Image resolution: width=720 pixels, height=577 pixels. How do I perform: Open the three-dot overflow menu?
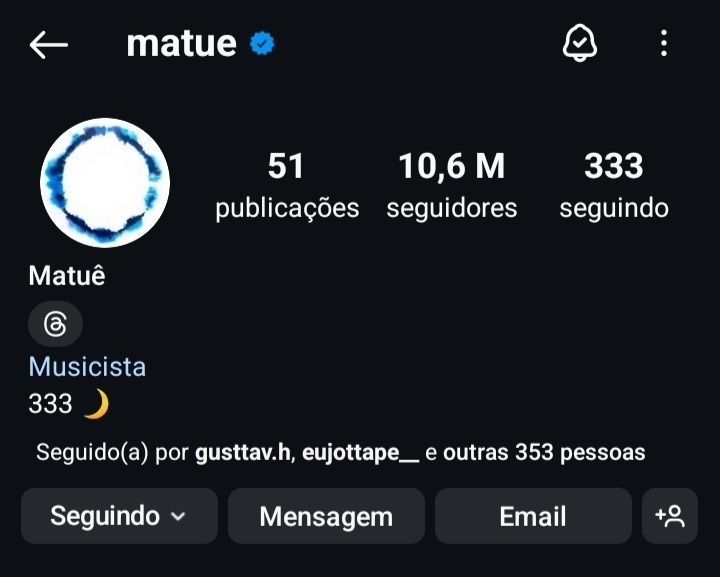pyautogui.click(x=664, y=44)
